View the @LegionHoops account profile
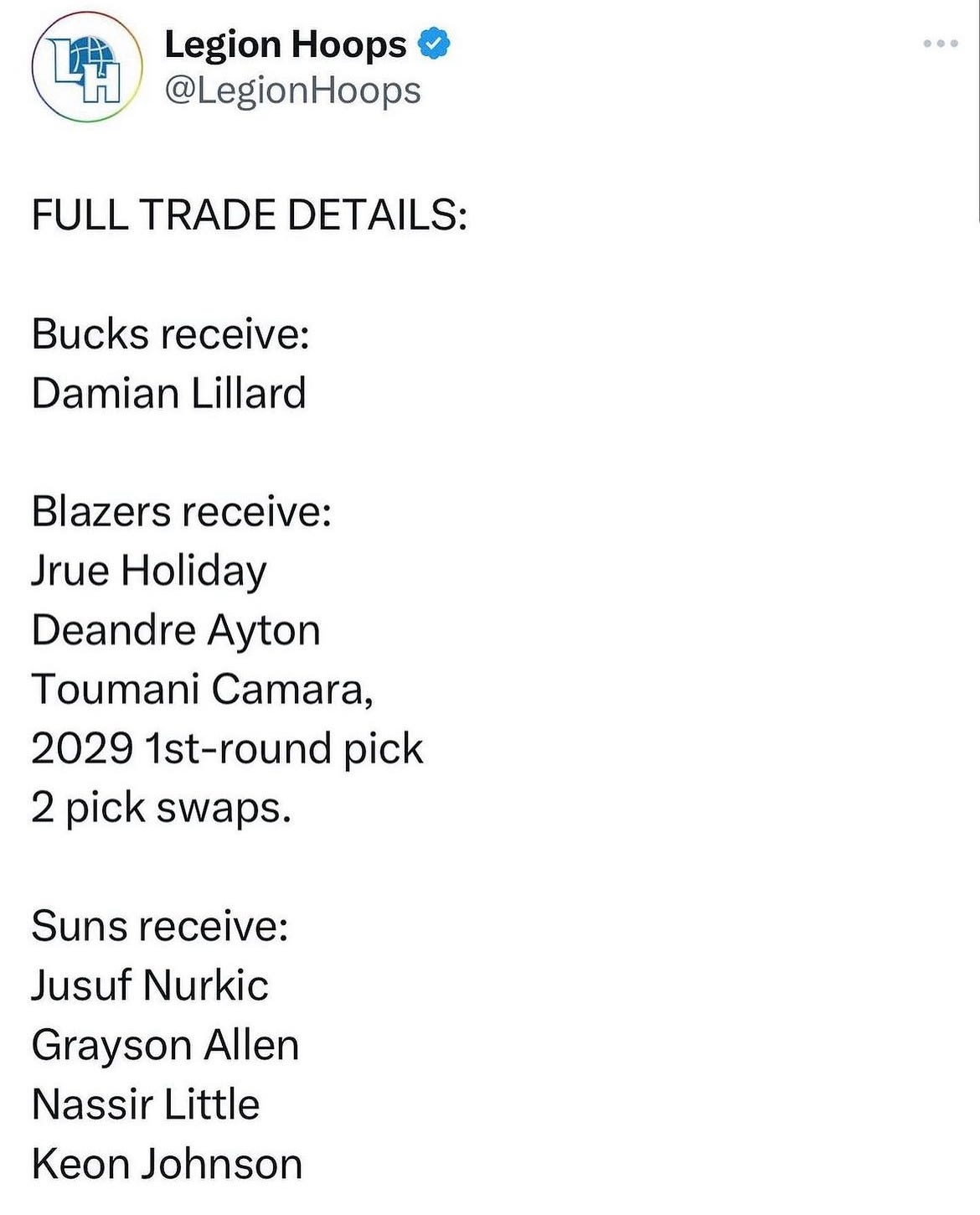Screen dimensions: 980x1215 [292, 90]
